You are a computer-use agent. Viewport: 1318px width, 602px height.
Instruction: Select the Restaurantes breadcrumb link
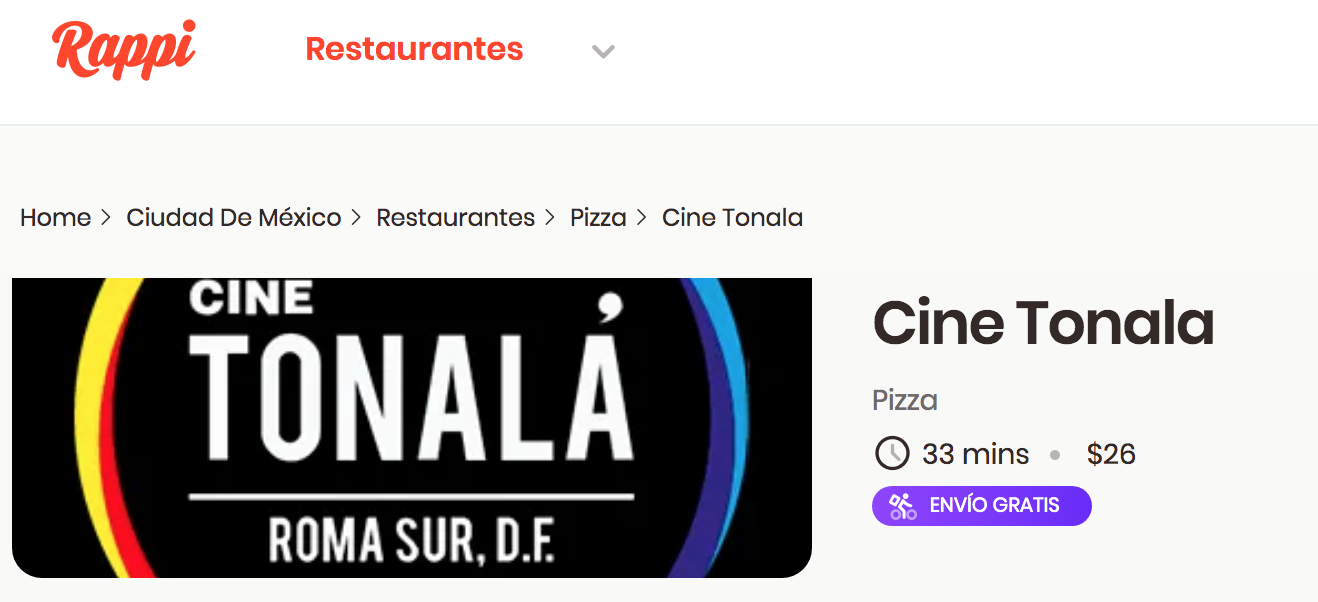click(455, 217)
